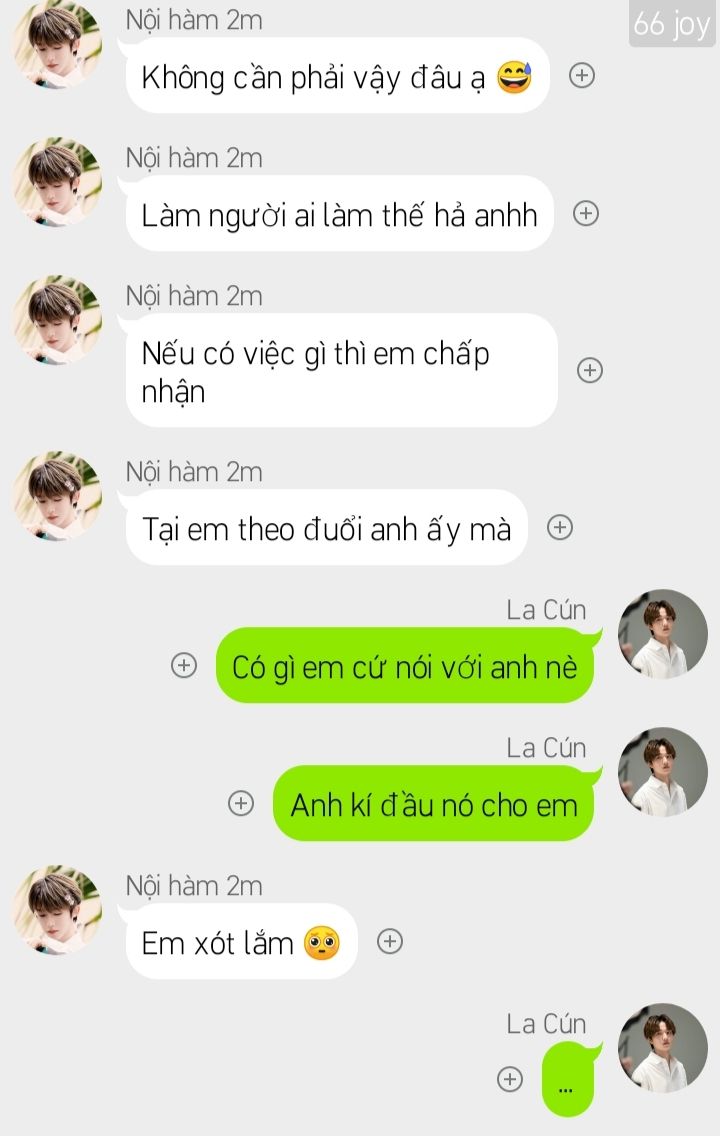
Task: Add a reaction to "Anh kí đầu nó cho em"
Action: 241,803
